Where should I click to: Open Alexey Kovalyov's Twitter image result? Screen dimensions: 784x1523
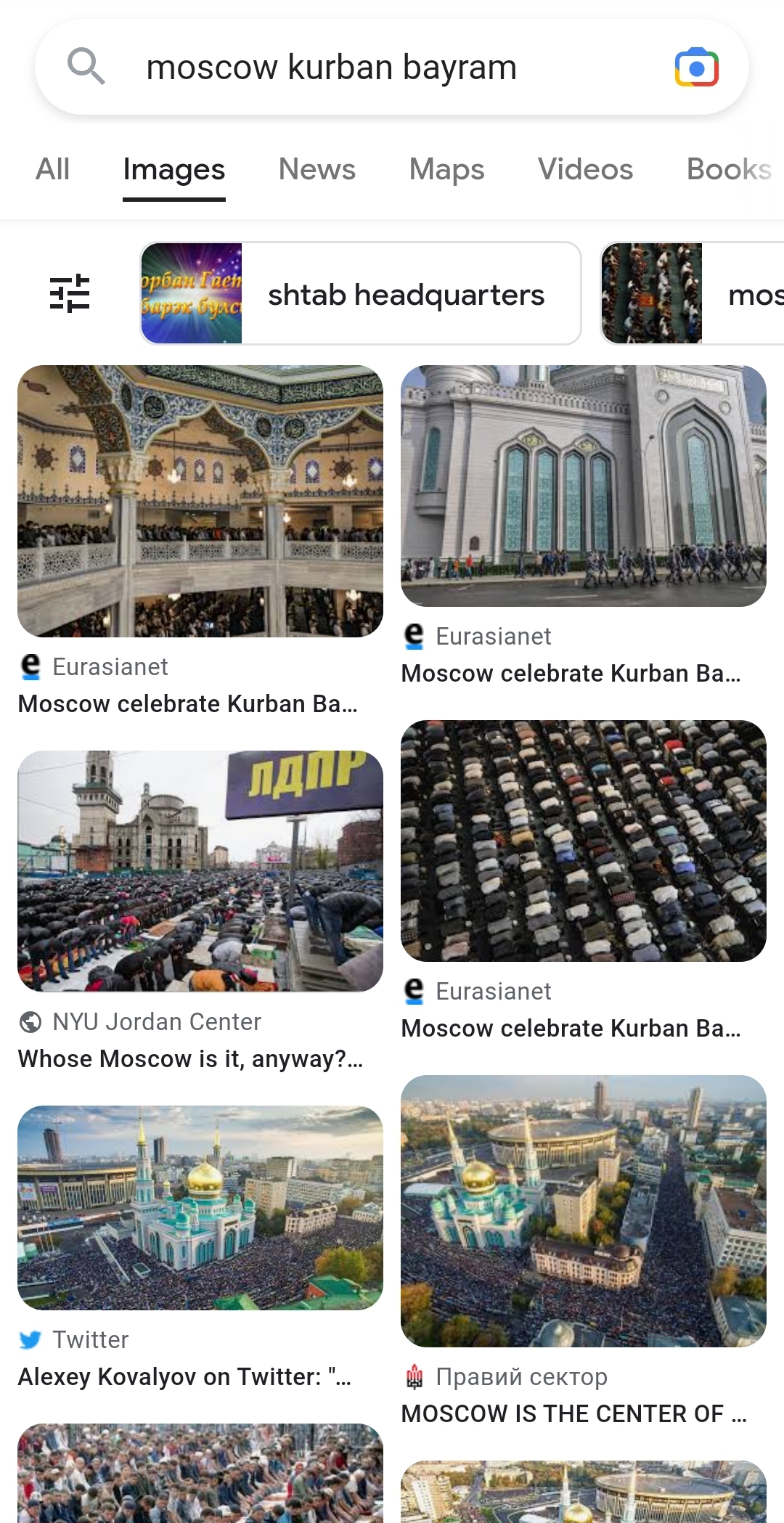pyautogui.click(x=200, y=1207)
